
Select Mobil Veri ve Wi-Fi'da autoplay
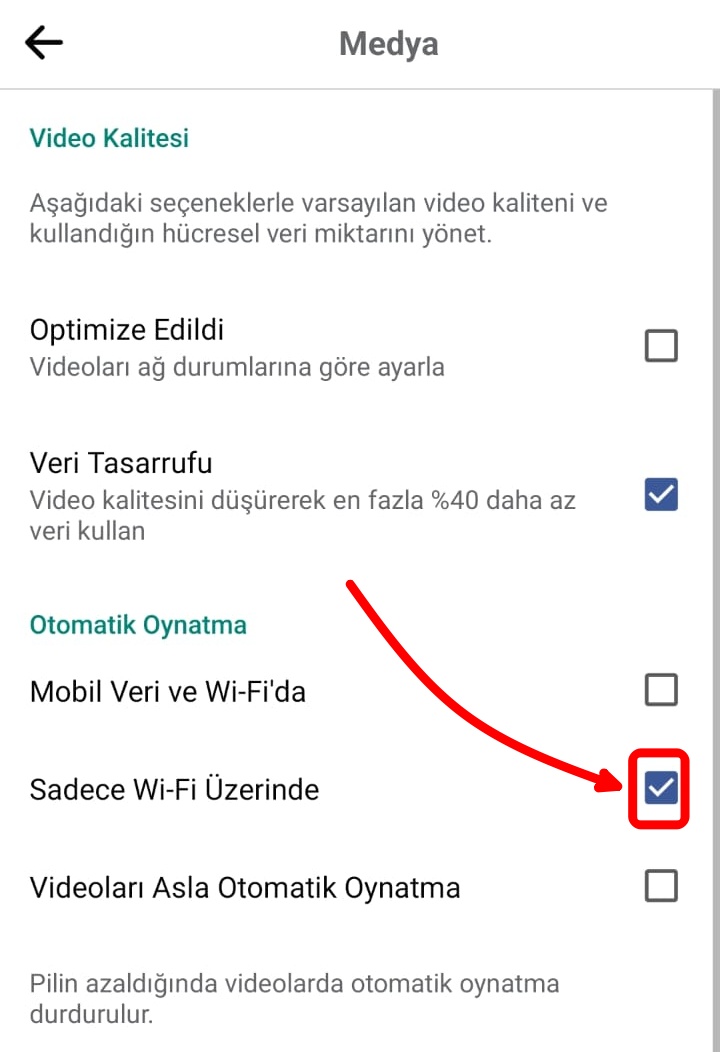pyautogui.click(x=661, y=690)
